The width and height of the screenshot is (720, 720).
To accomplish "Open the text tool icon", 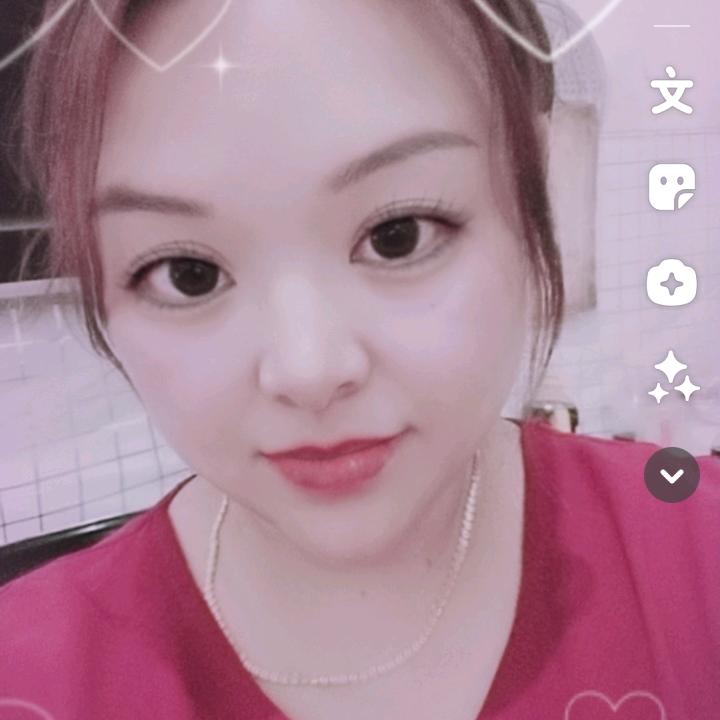I will point(671,90).
